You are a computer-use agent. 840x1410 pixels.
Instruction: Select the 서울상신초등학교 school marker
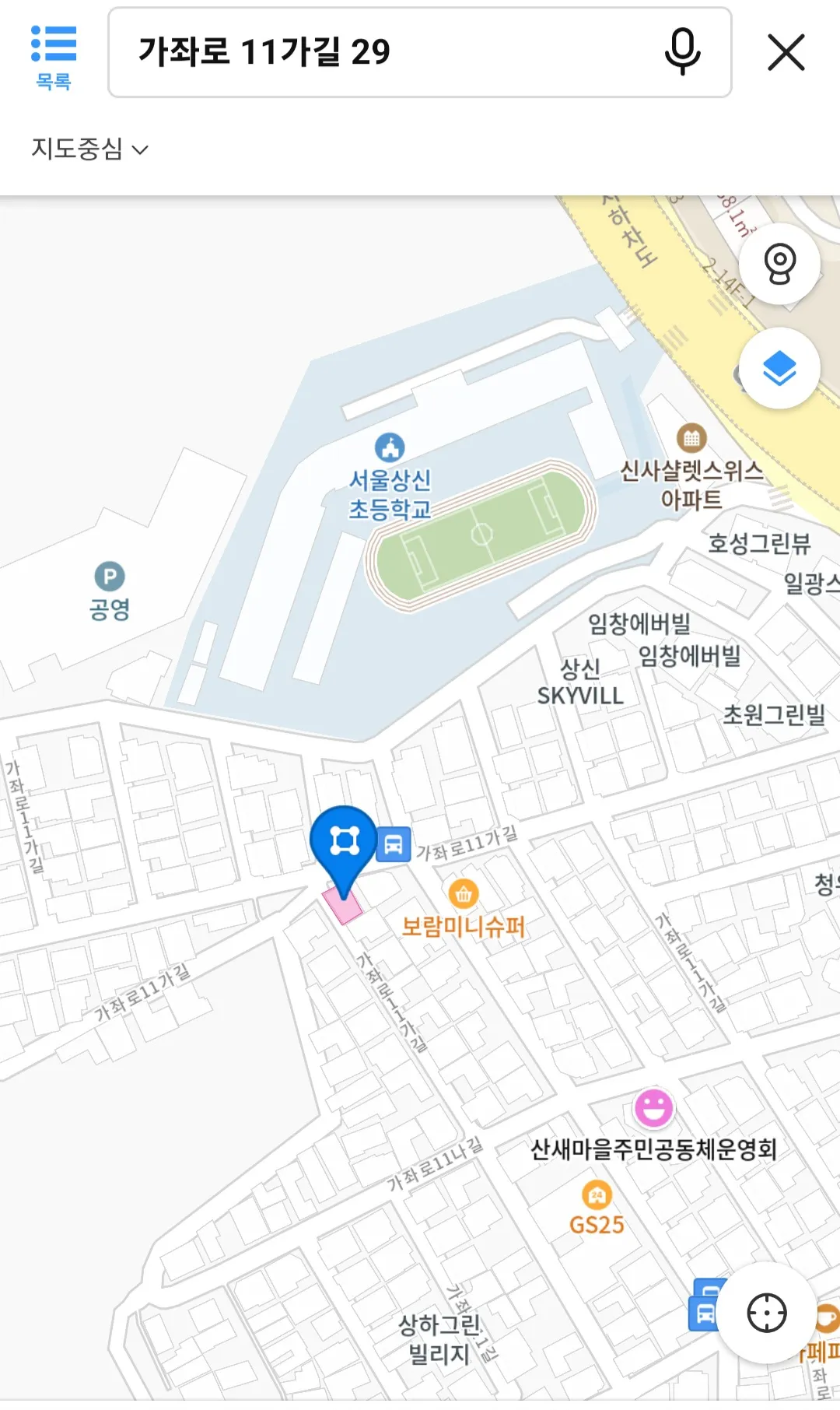coord(390,447)
